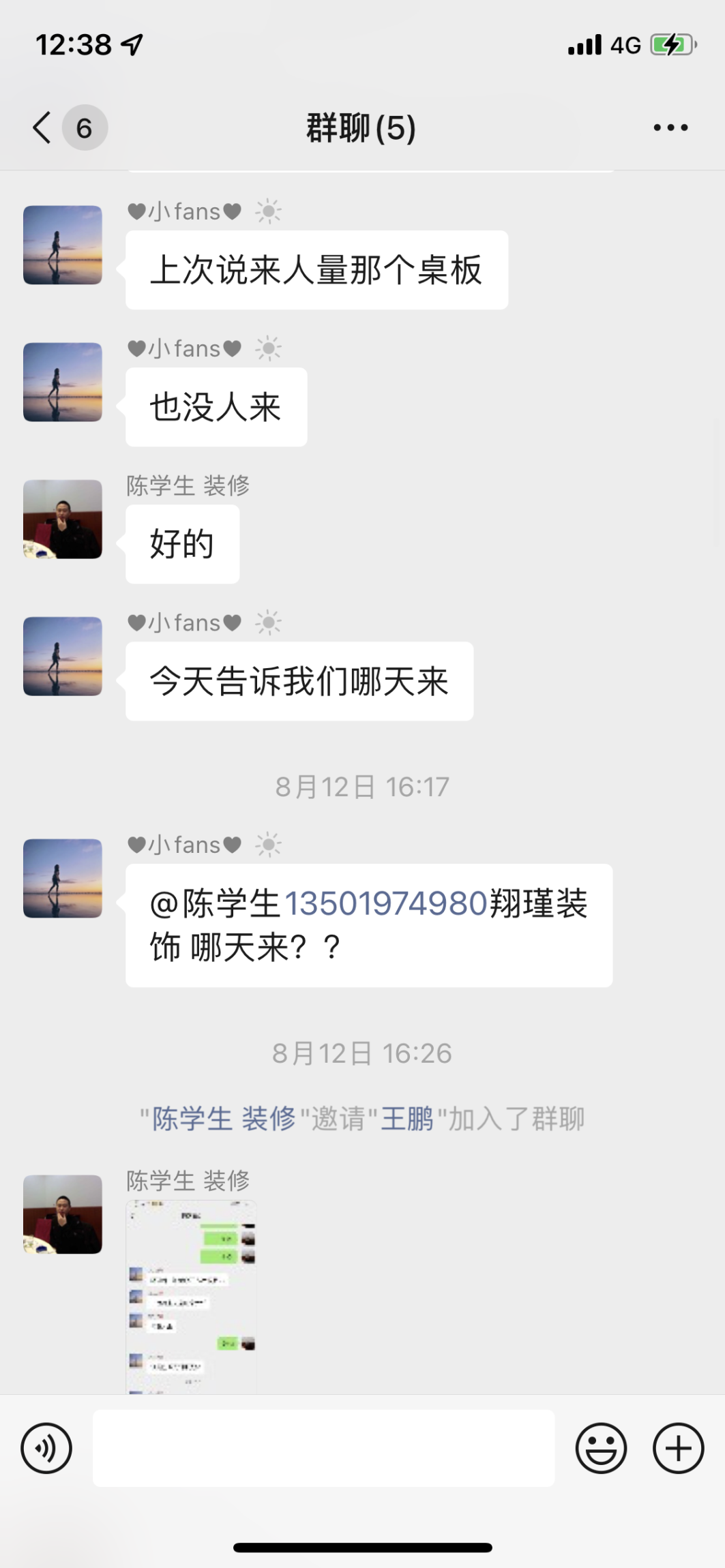Tap phone number 13501974980 in message
Image resolution: width=725 pixels, height=1568 pixels.
[385, 904]
